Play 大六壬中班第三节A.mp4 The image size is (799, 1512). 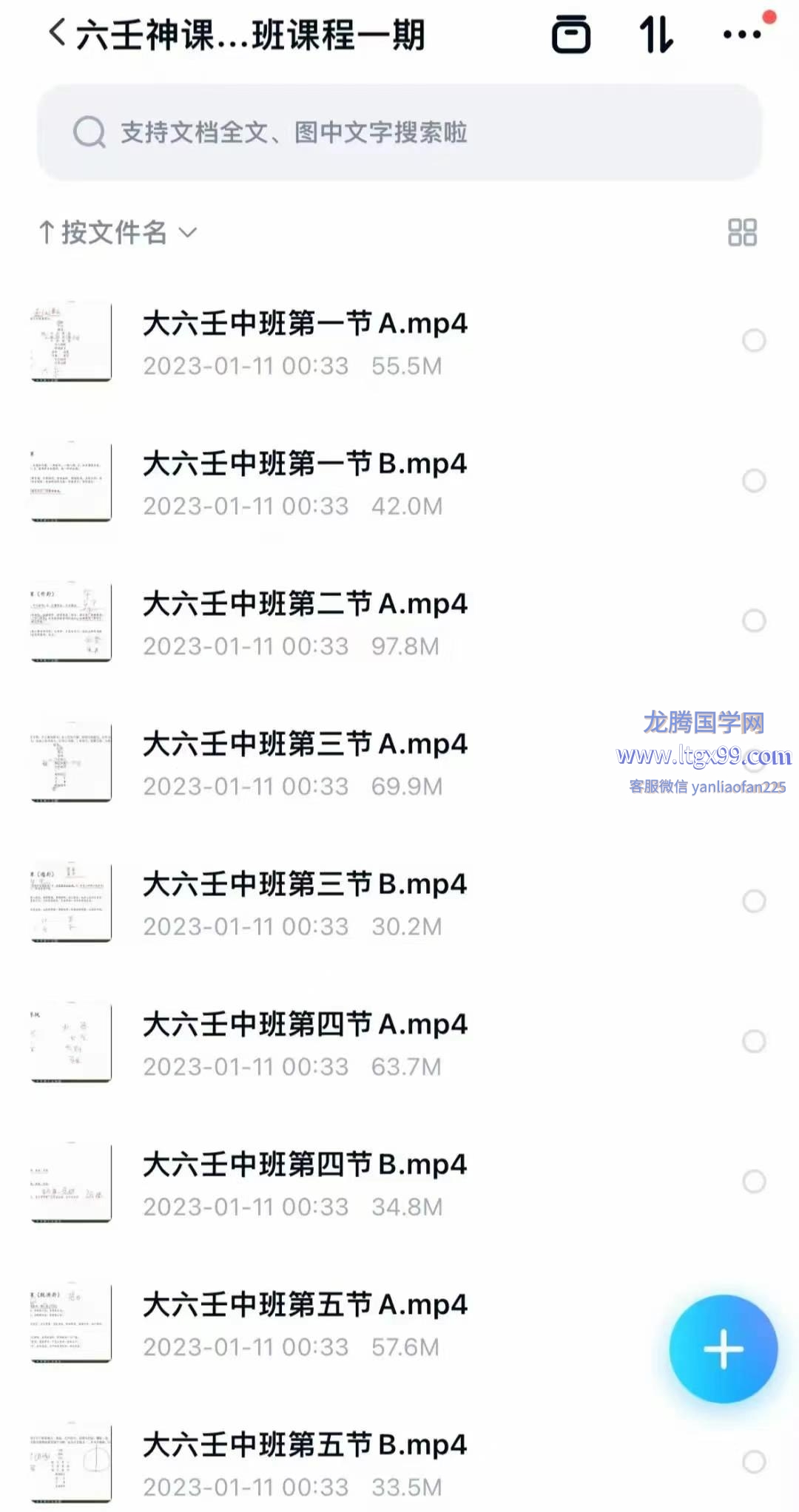click(x=305, y=744)
